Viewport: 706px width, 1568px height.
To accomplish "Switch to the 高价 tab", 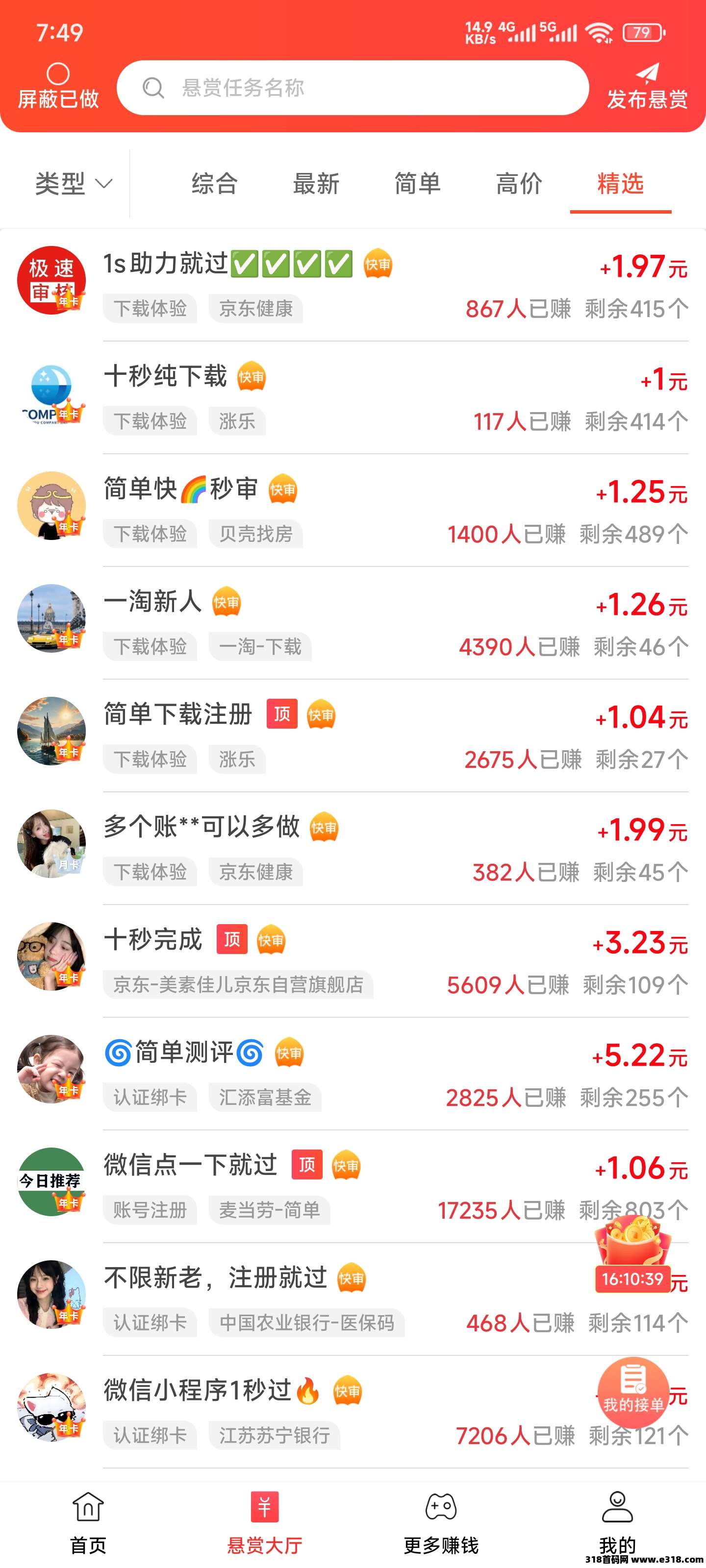I will coord(519,183).
